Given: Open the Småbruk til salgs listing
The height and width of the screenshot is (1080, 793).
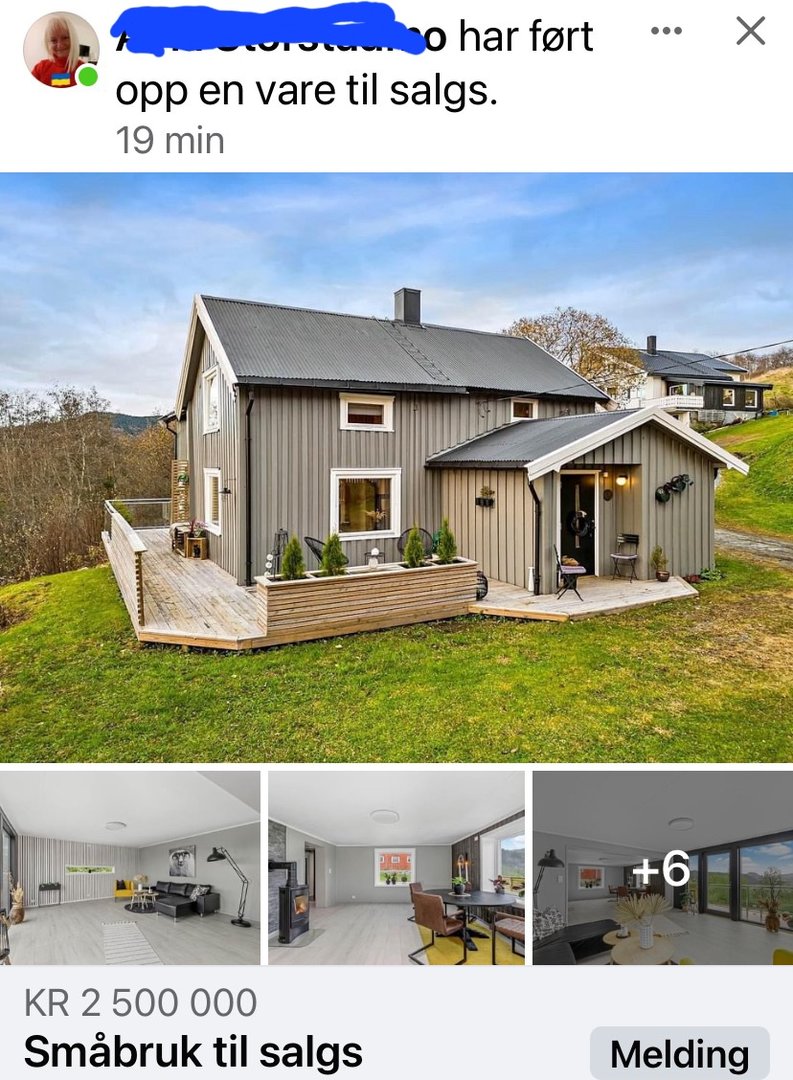Looking at the screenshot, I should tap(193, 1052).
